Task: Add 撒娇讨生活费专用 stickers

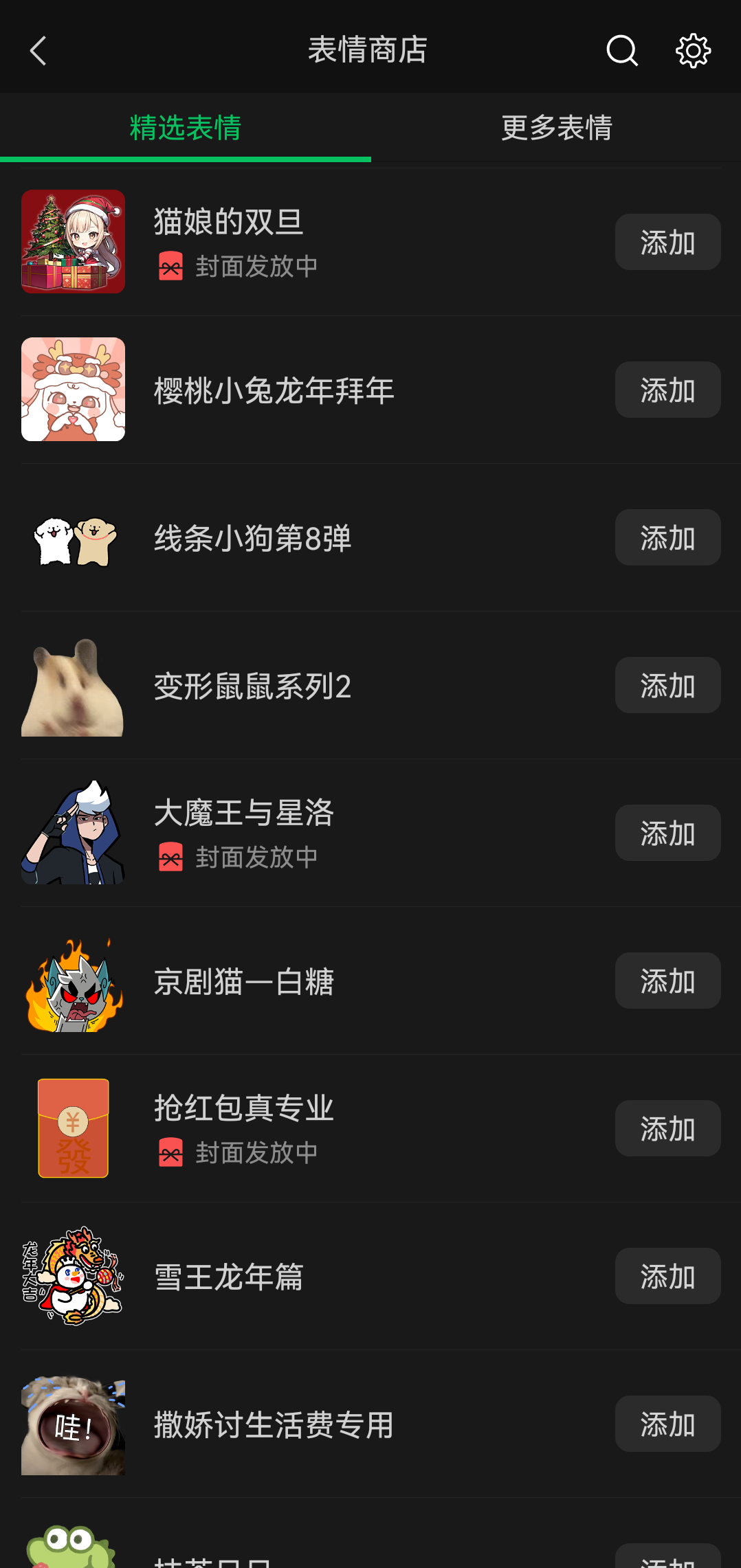Action: point(667,1424)
